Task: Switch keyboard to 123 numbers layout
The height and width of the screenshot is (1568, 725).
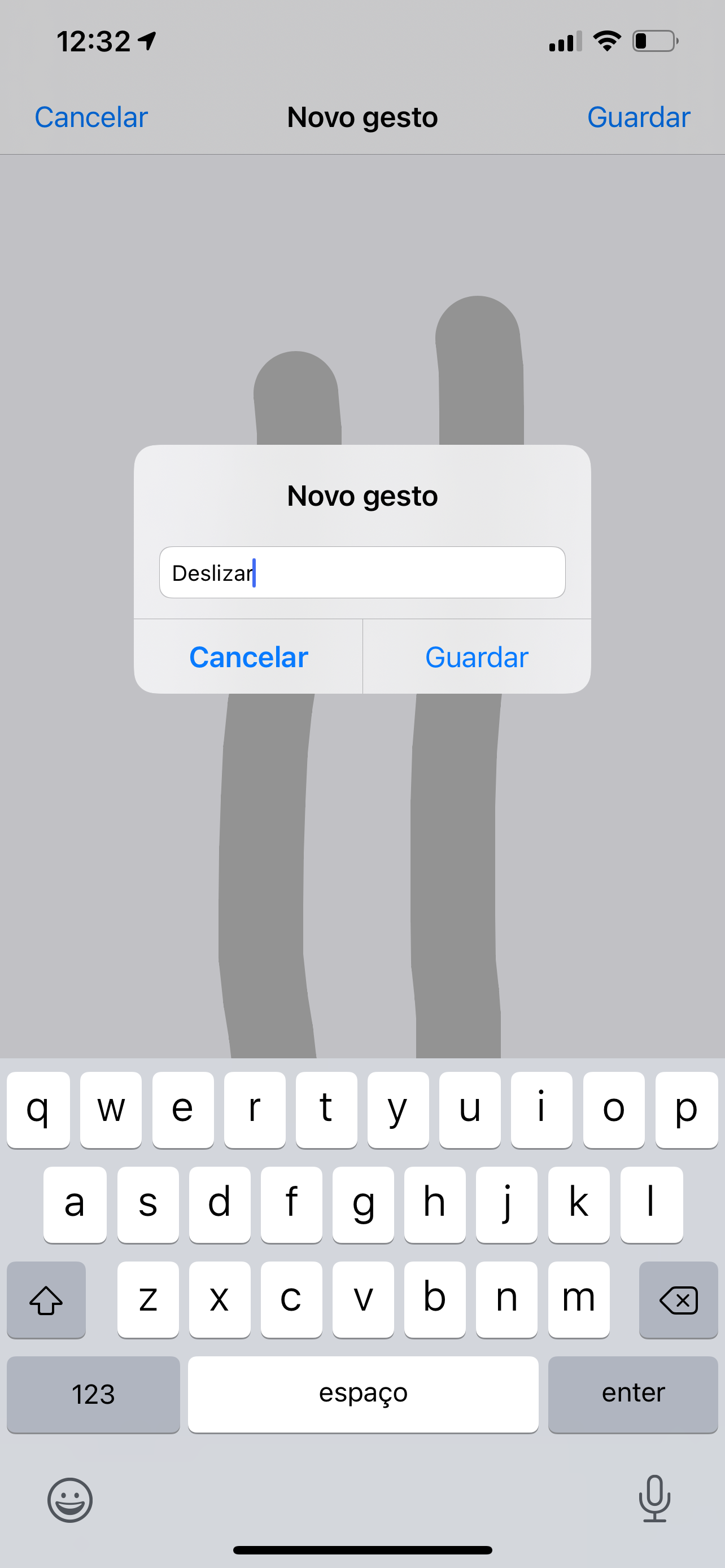Action: 93,1395
